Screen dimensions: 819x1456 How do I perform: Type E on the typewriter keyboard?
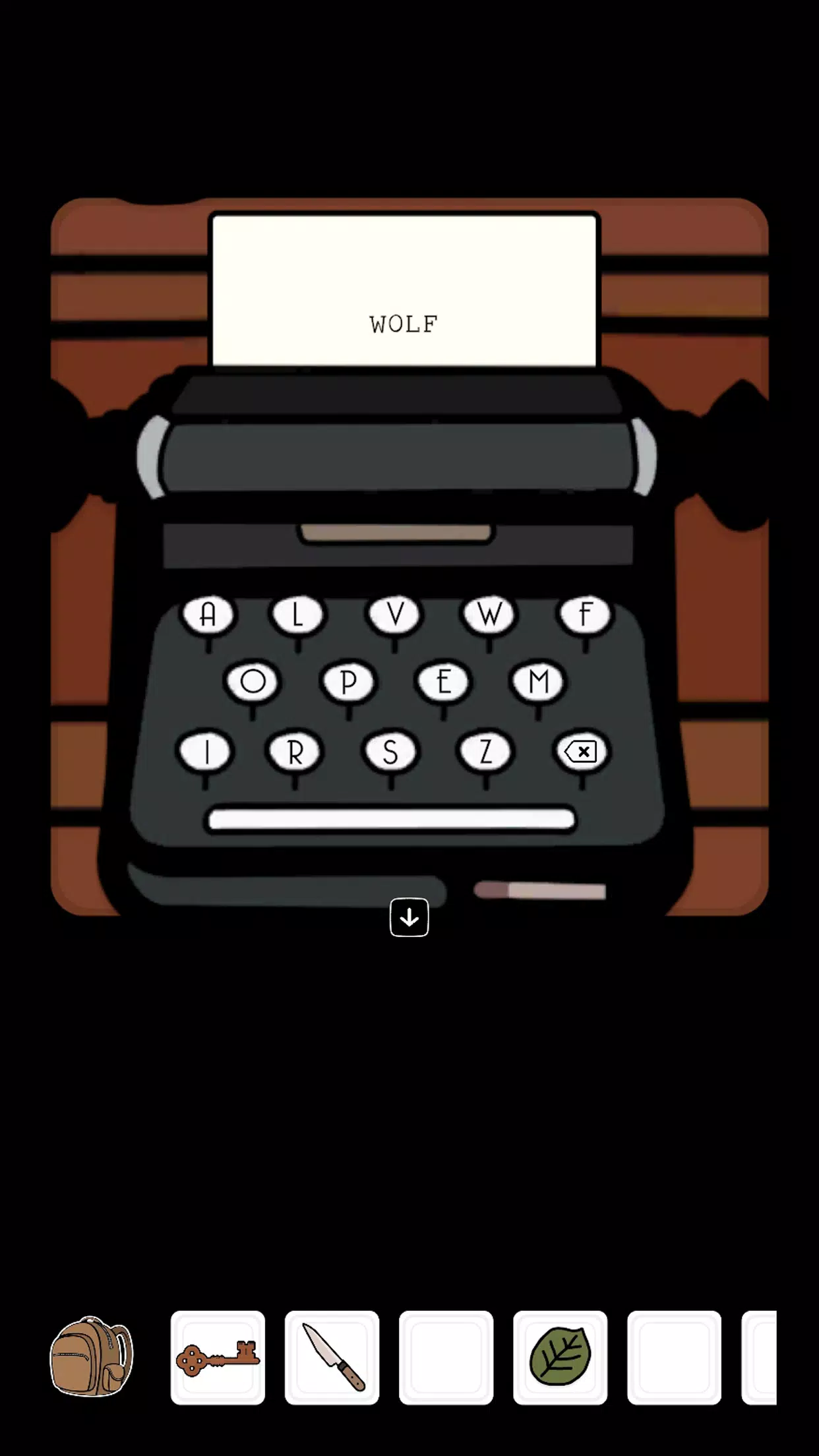[x=444, y=681]
